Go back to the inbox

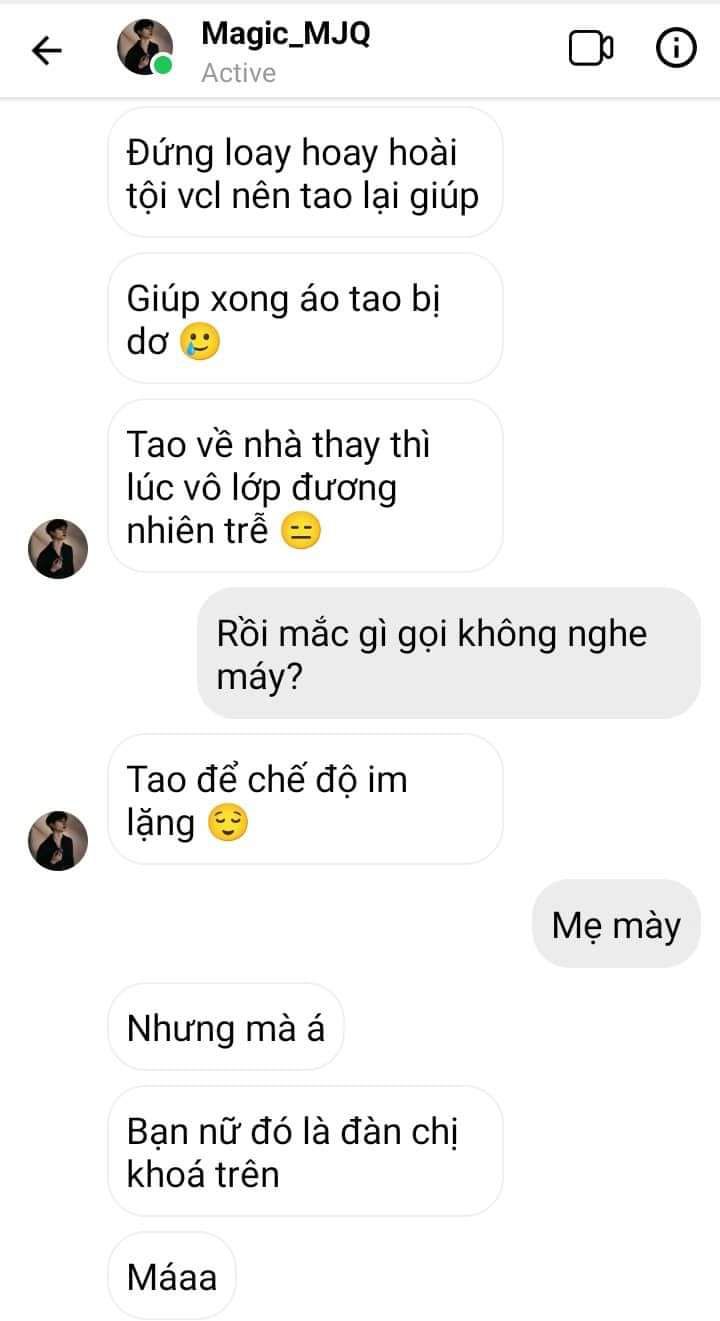46,50
